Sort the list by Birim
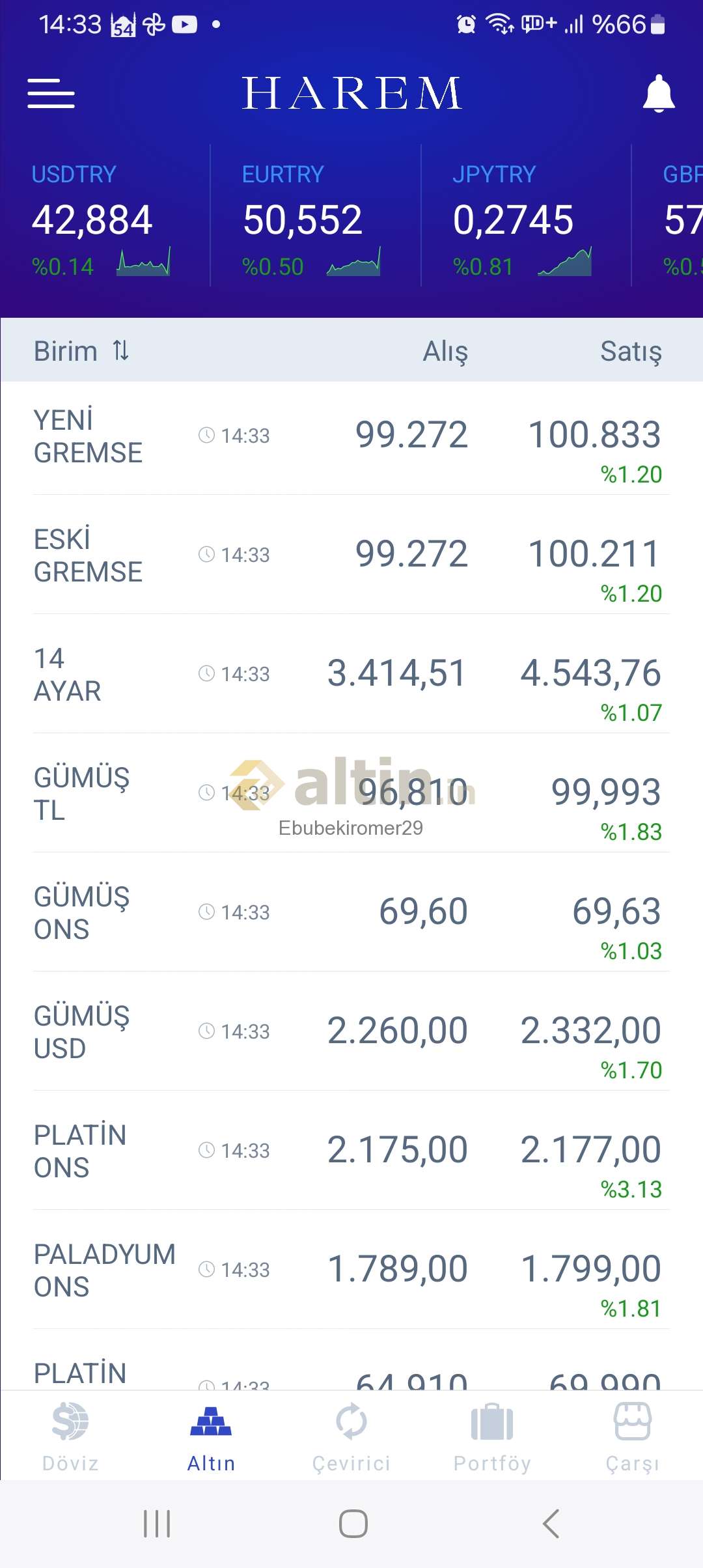 click(x=81, y=351)
